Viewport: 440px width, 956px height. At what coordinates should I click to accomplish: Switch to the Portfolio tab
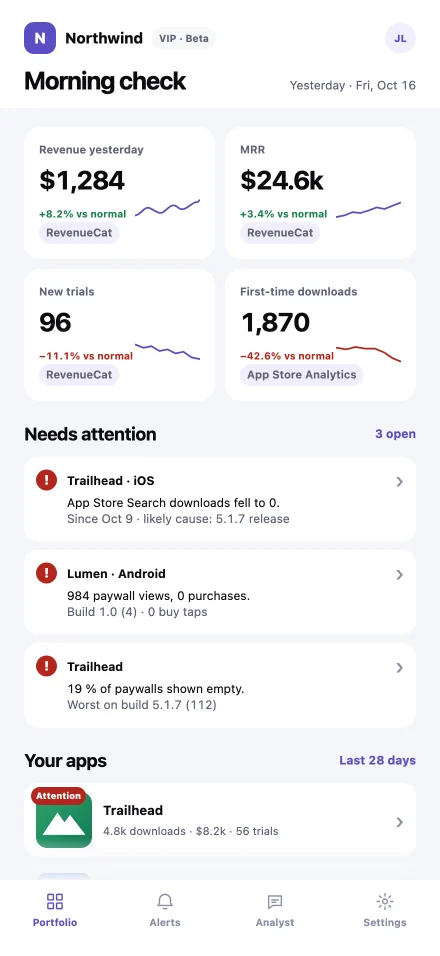(55, 910)
